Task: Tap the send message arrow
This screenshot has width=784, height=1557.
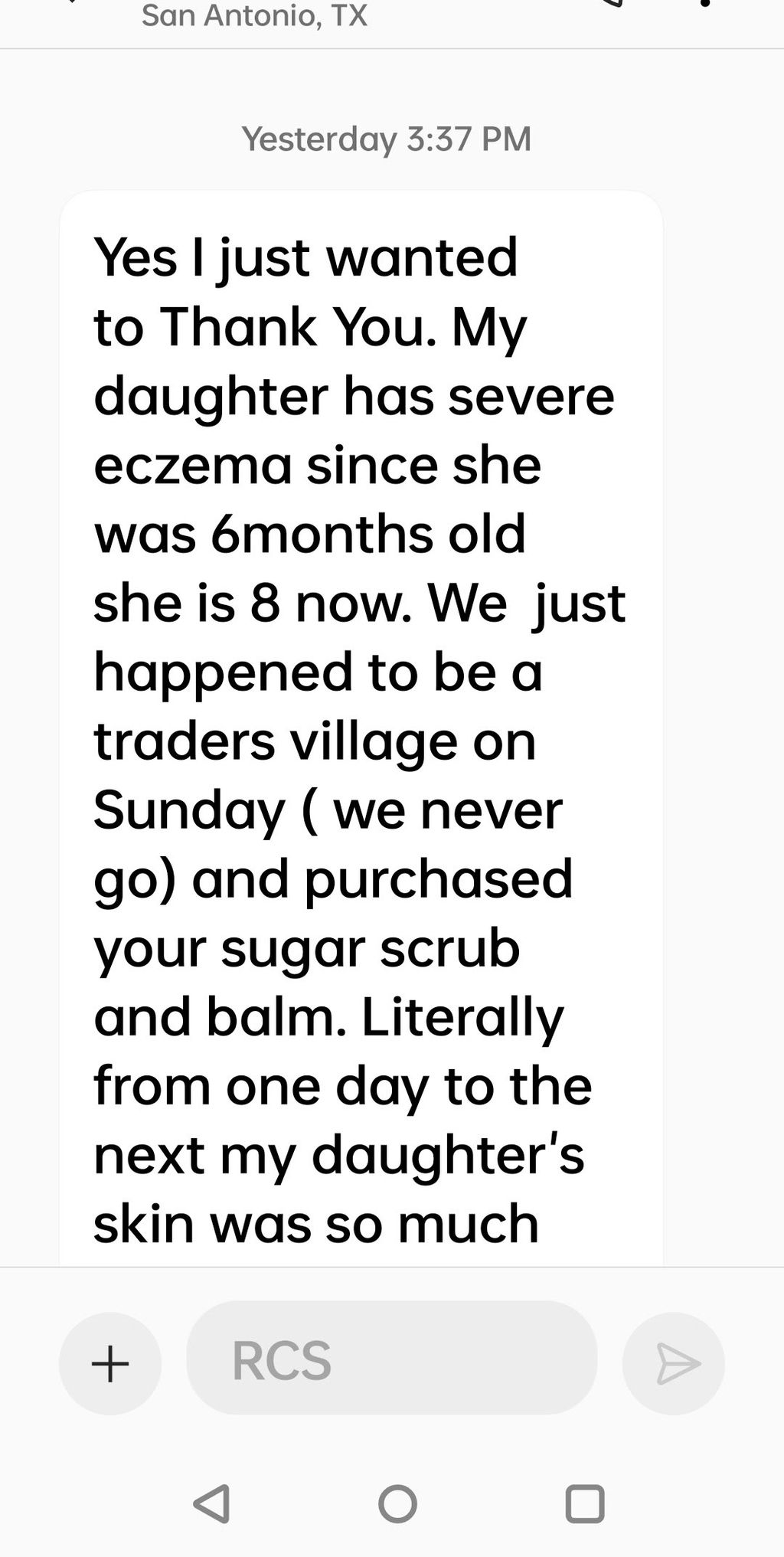Action: [x=673, y=1363]
